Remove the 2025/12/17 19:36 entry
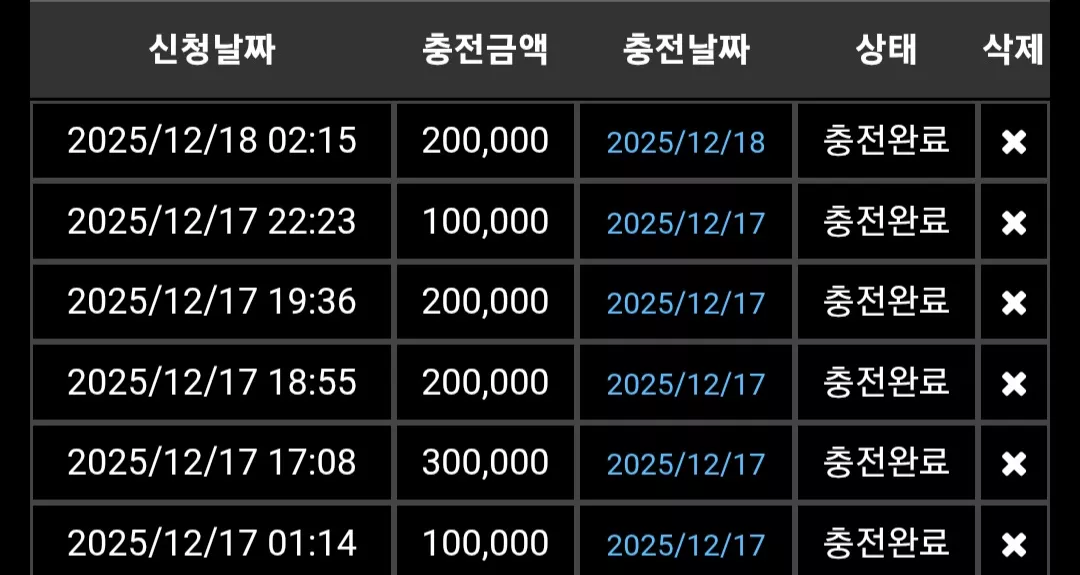The height and width of the screenshot is (575, 1080). tap(1014, 303)
